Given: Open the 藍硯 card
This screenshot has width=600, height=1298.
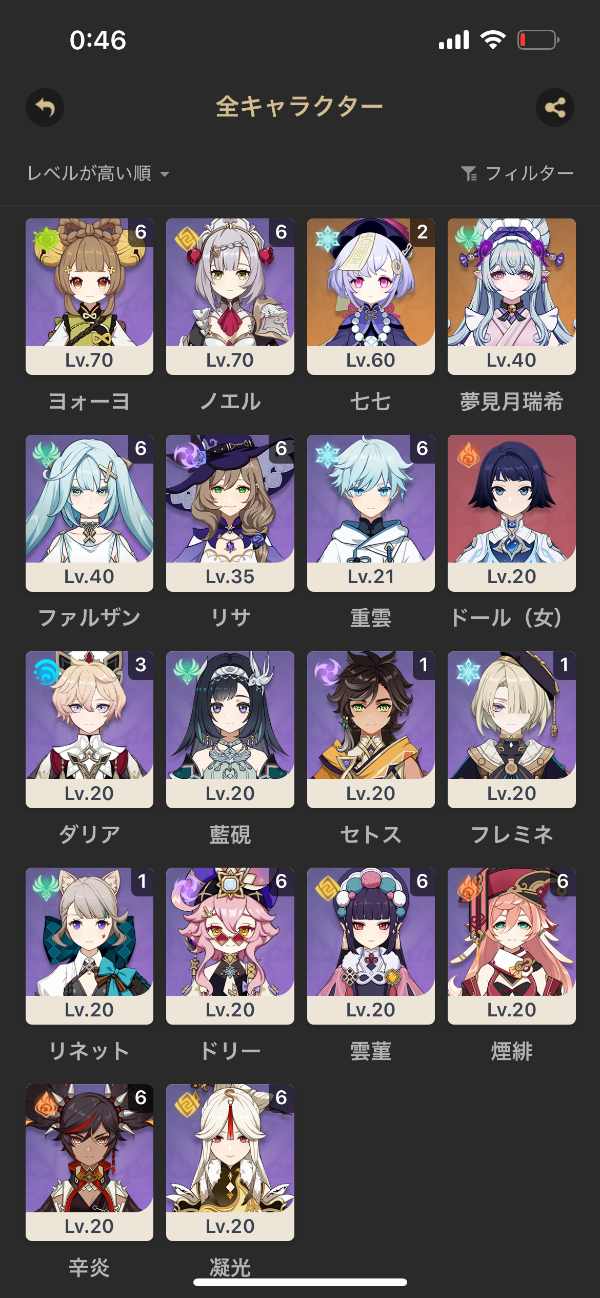Looking at the screenshot, I should 230,729.
